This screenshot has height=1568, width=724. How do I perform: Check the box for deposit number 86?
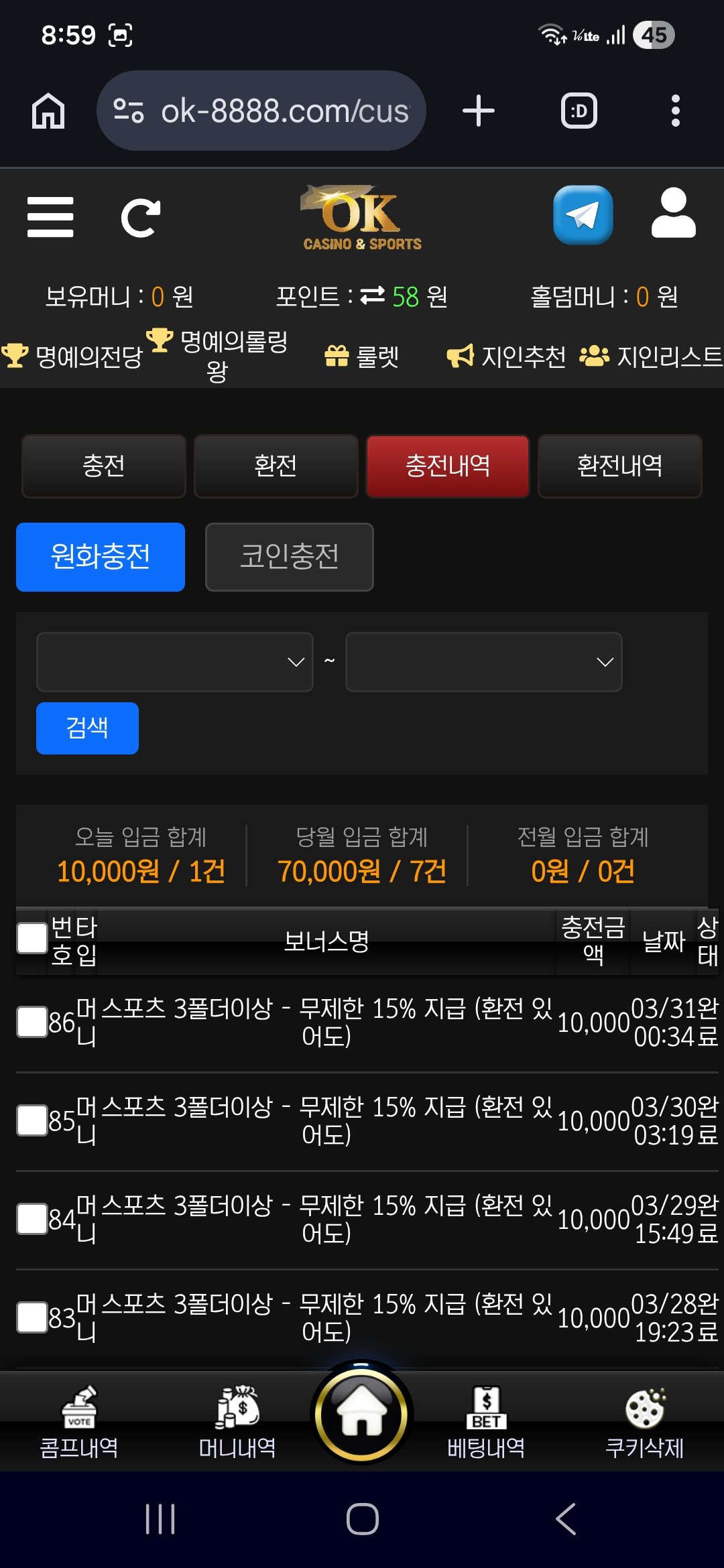coord(32,1022)
